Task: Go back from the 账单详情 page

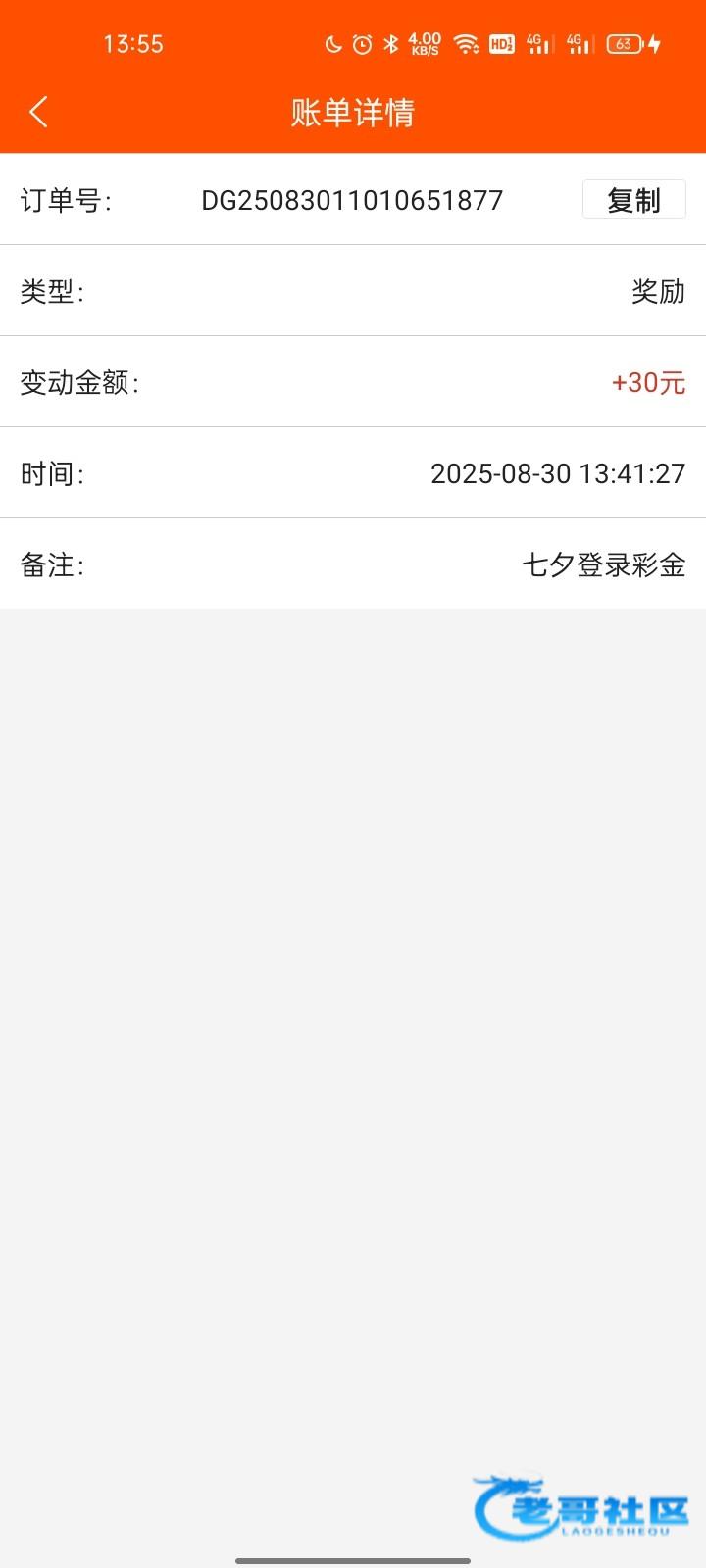Action: [39, 113]
